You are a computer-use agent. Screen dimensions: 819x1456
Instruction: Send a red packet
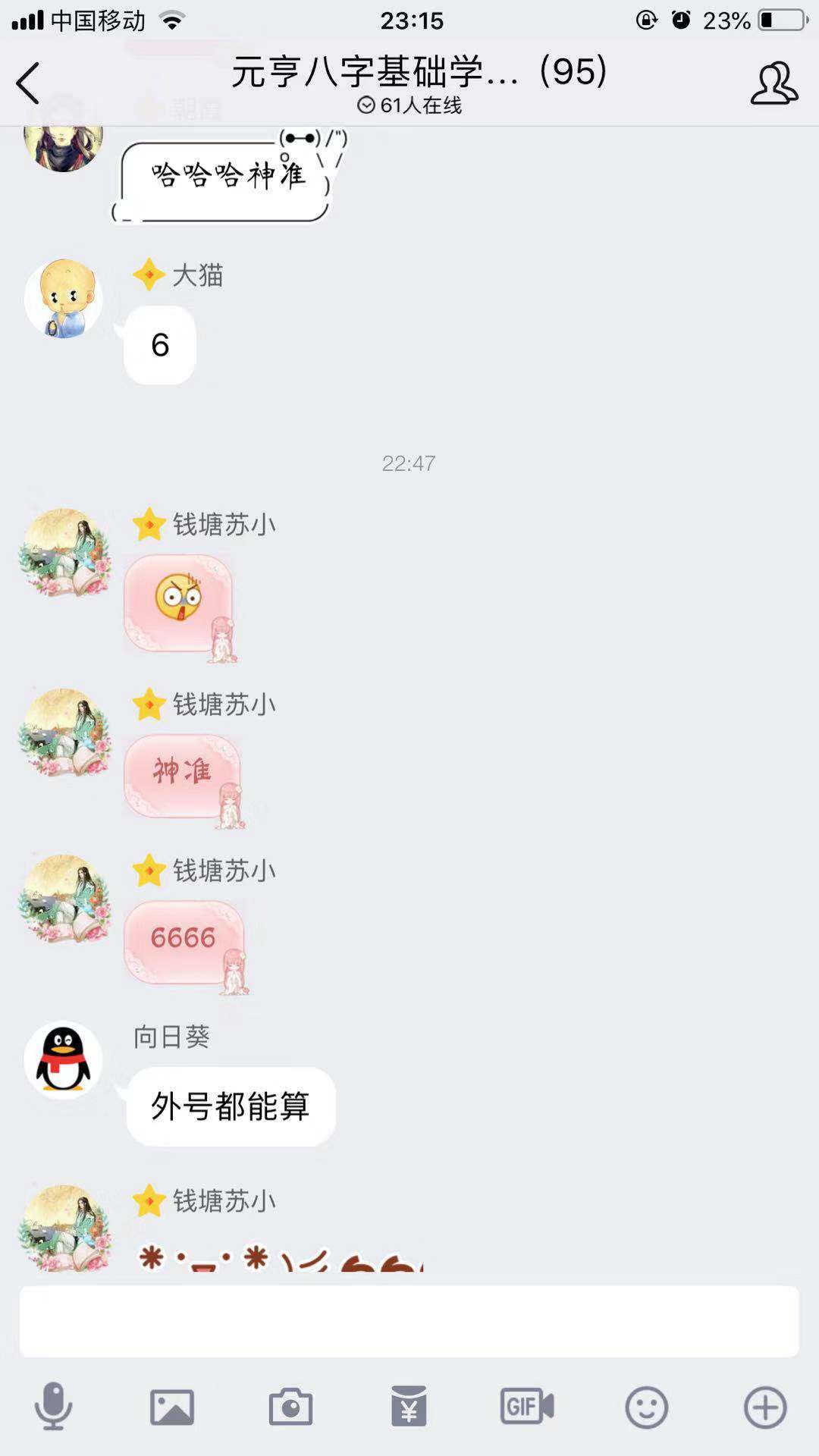tap(409, 1407)
